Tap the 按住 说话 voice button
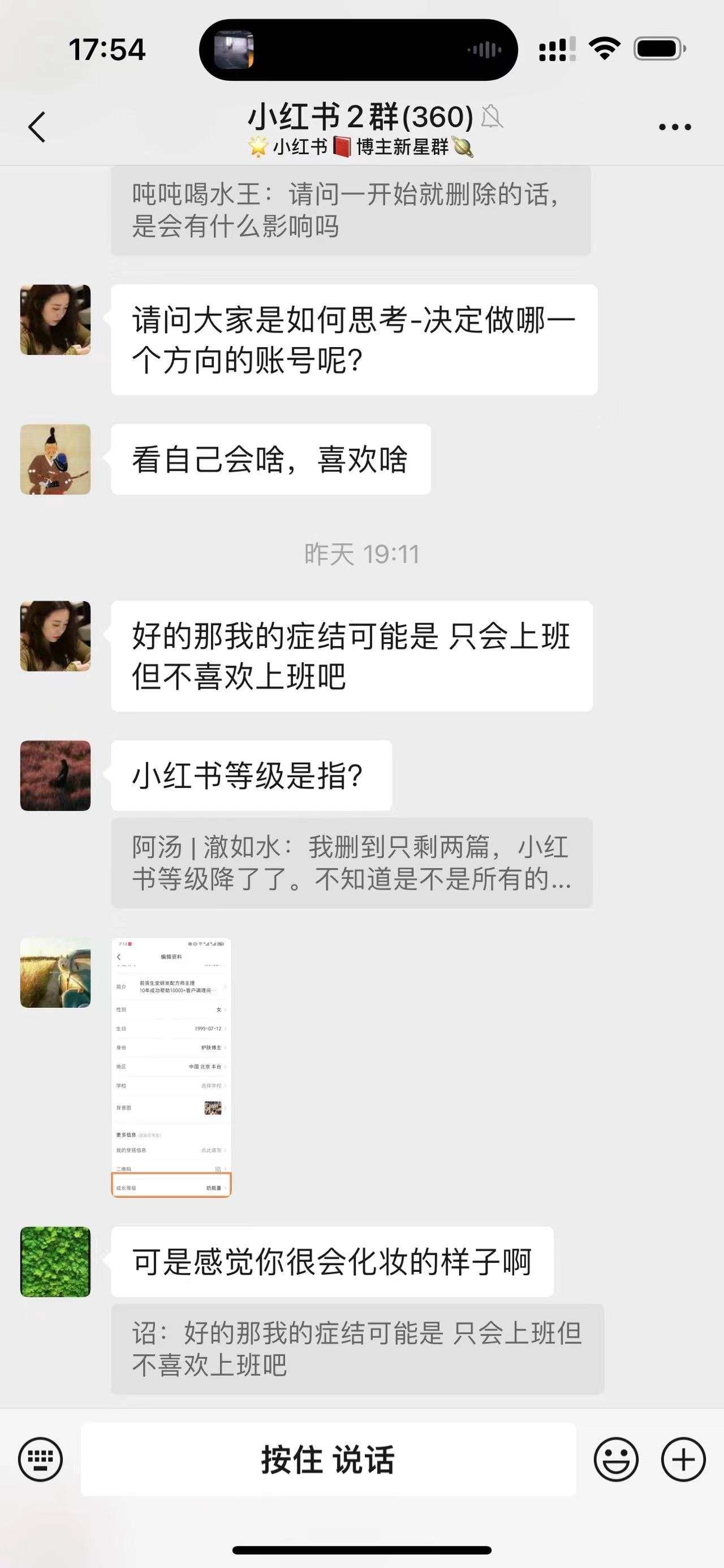 pyautogui.click(x=328, y=1459)
